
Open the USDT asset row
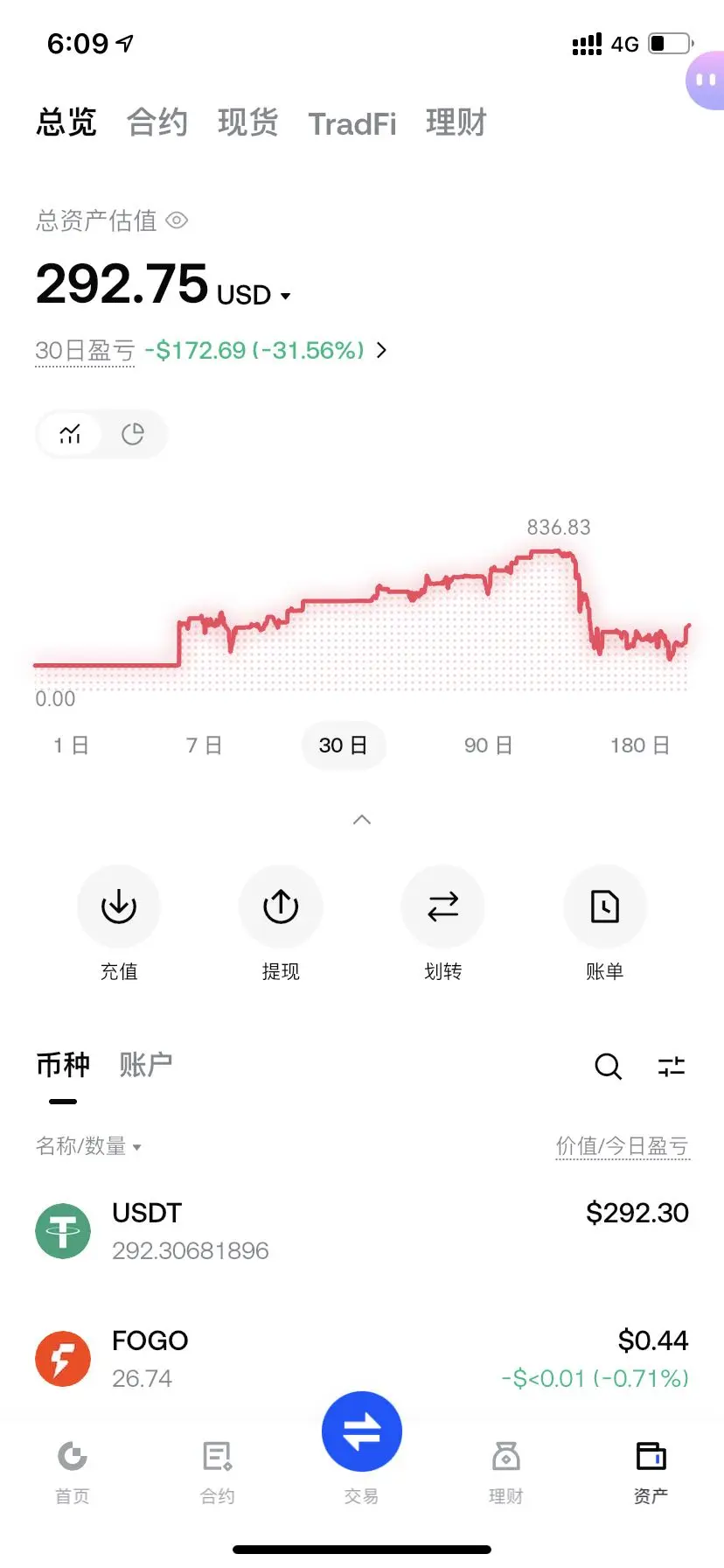tap(362, 1231)
